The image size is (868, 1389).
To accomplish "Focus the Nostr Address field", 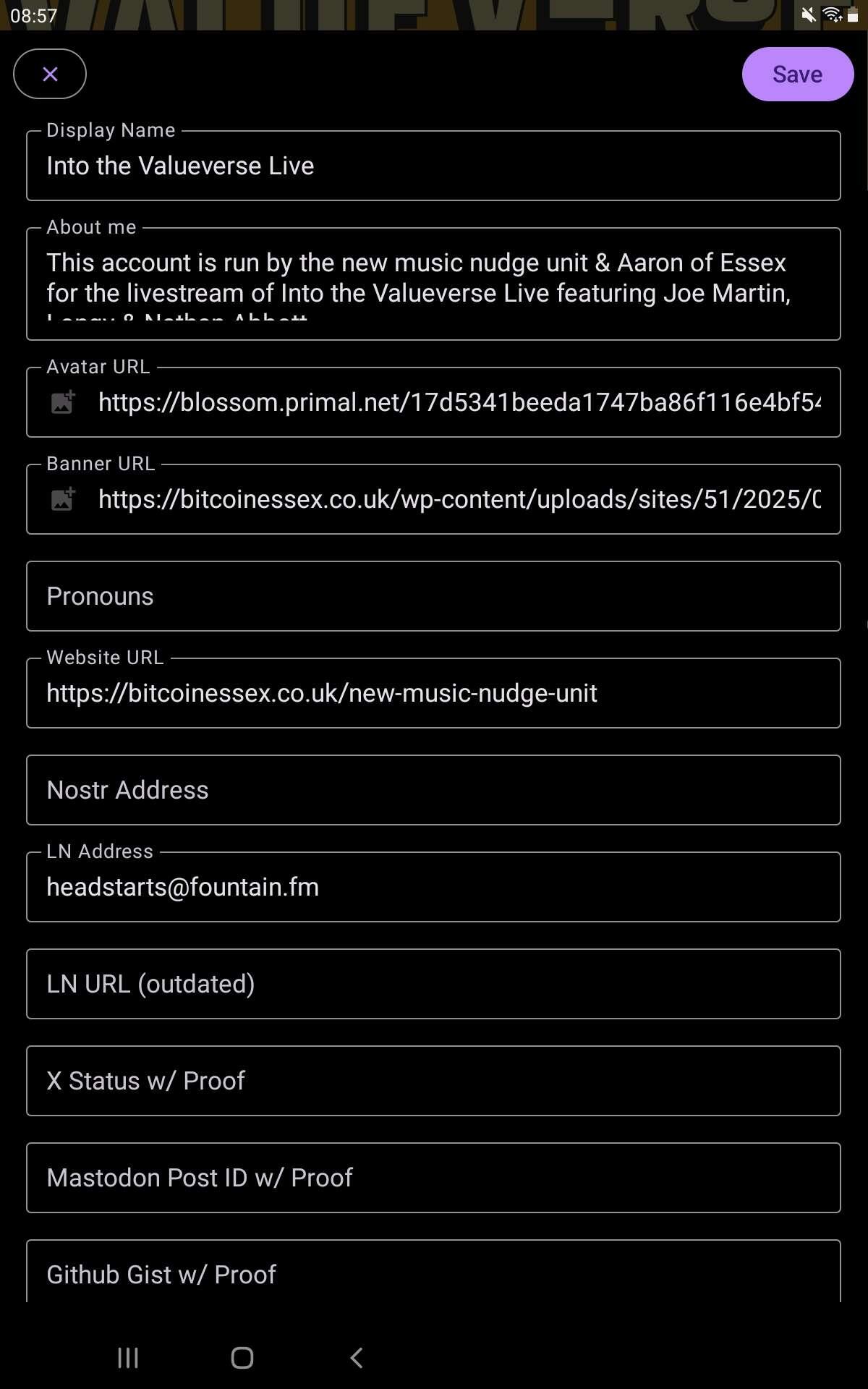I will (433, 790).
